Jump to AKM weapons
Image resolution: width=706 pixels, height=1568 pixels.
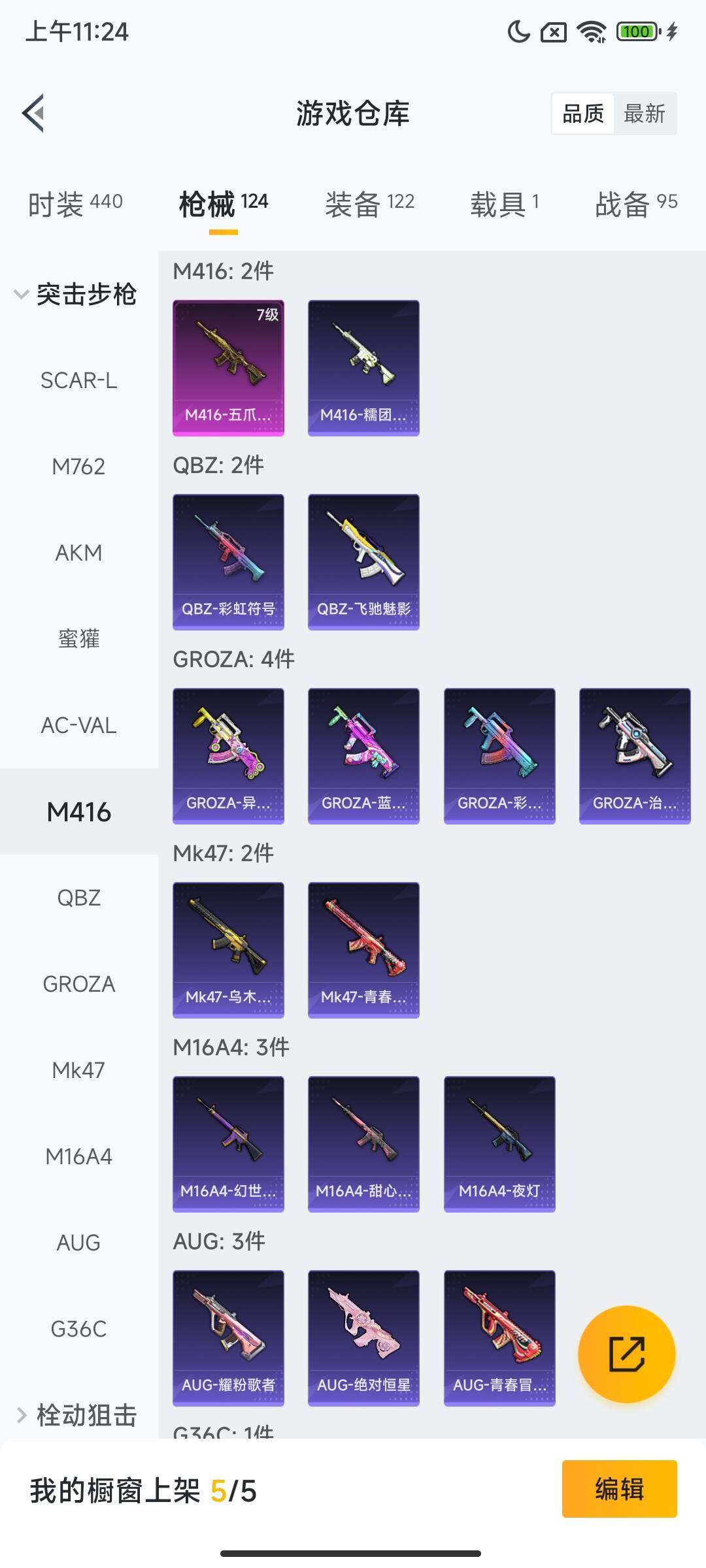point(78,553)
